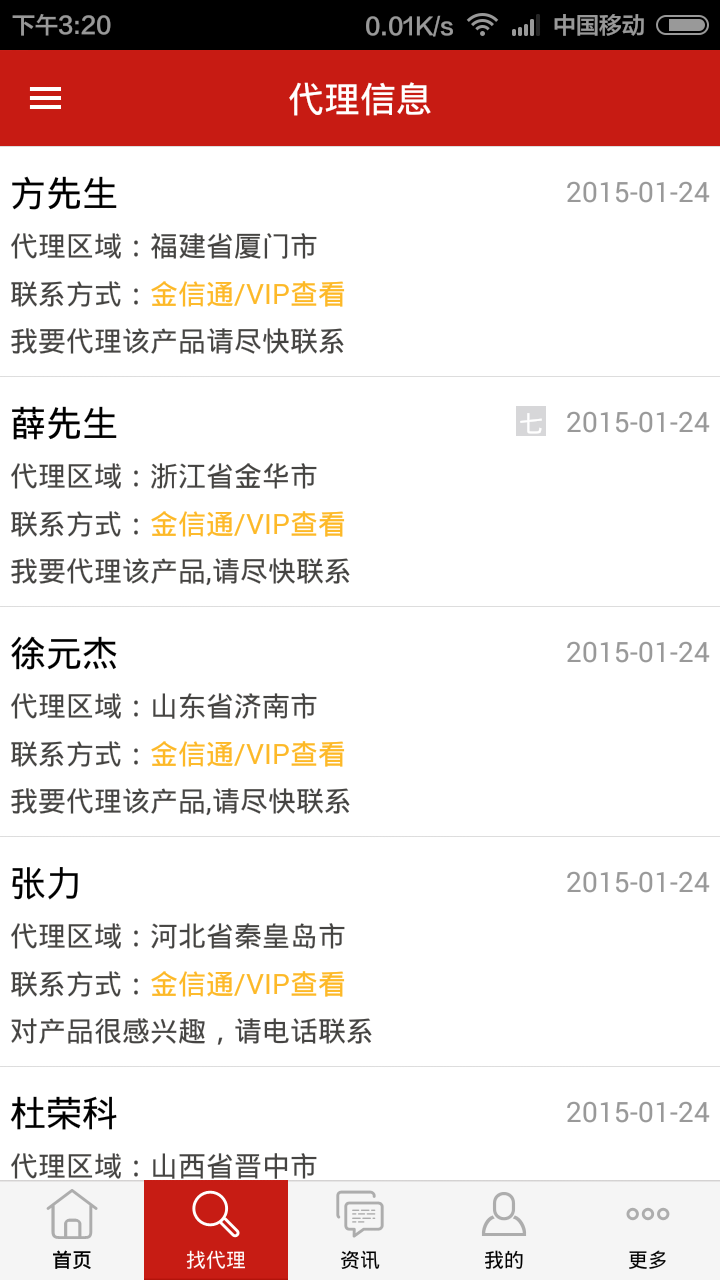Open 资讯 via the chat bubble icon
Viewport: 720px width, 1280px height.
click(x=360, y=1215)
